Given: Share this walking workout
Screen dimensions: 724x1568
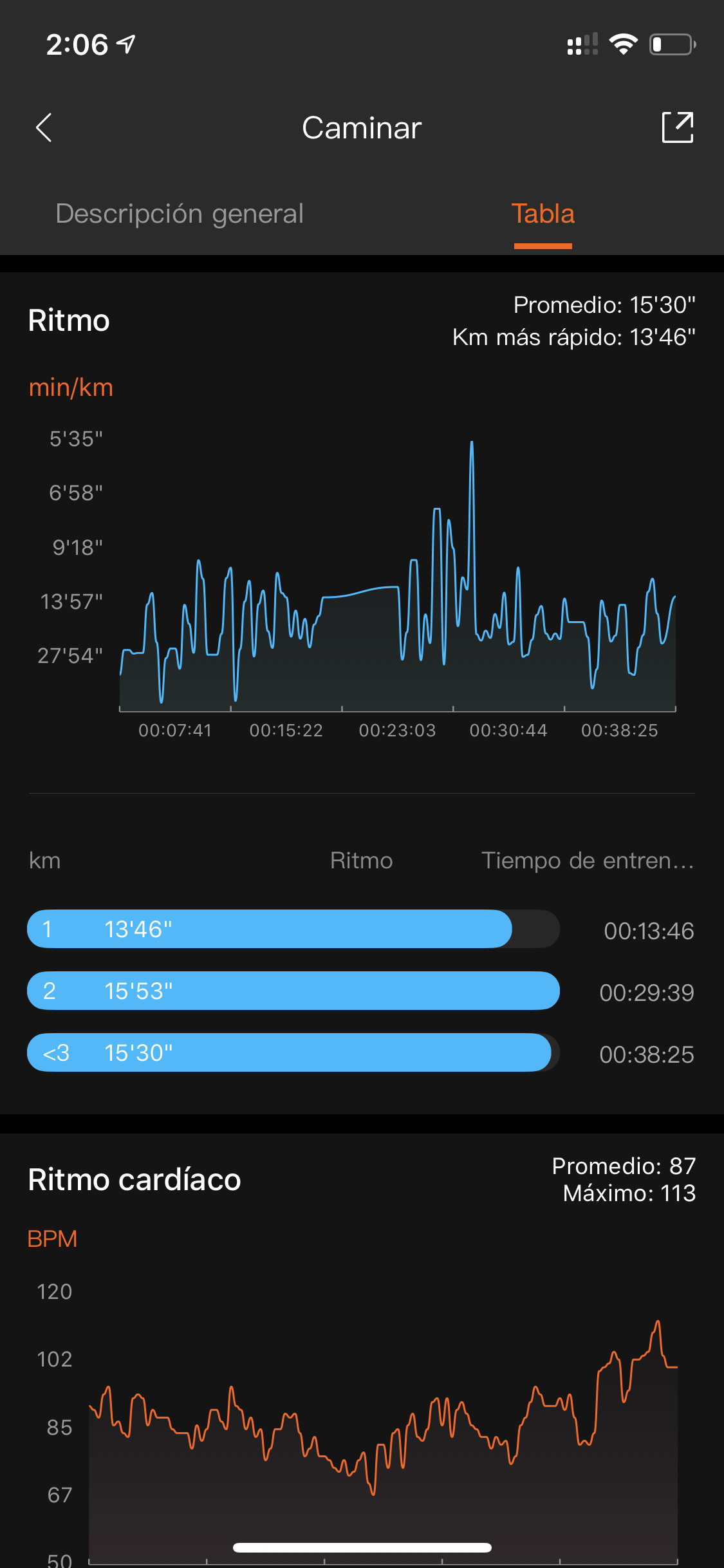Looking at the screenshot, I should (678, 127).
